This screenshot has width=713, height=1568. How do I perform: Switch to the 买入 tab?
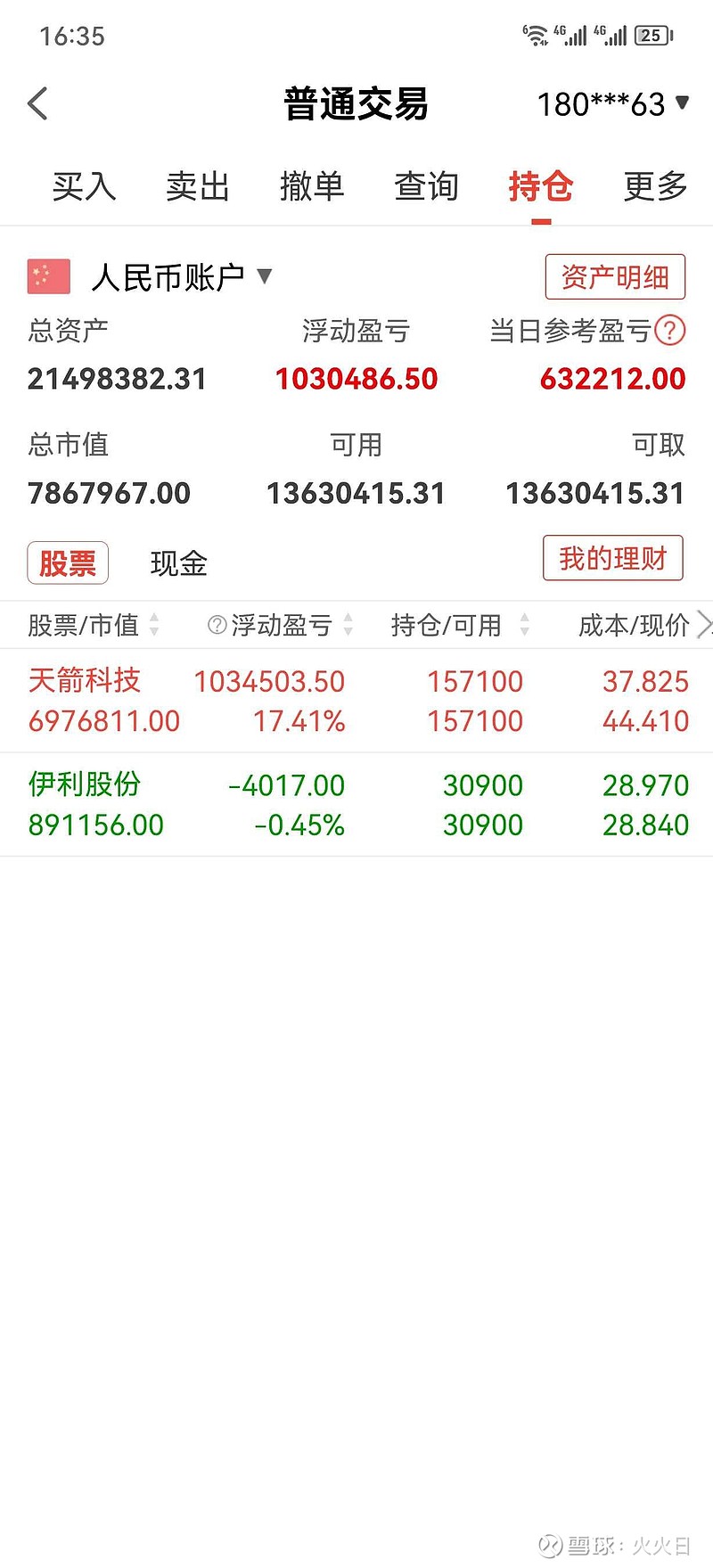(x=84, y=186)
